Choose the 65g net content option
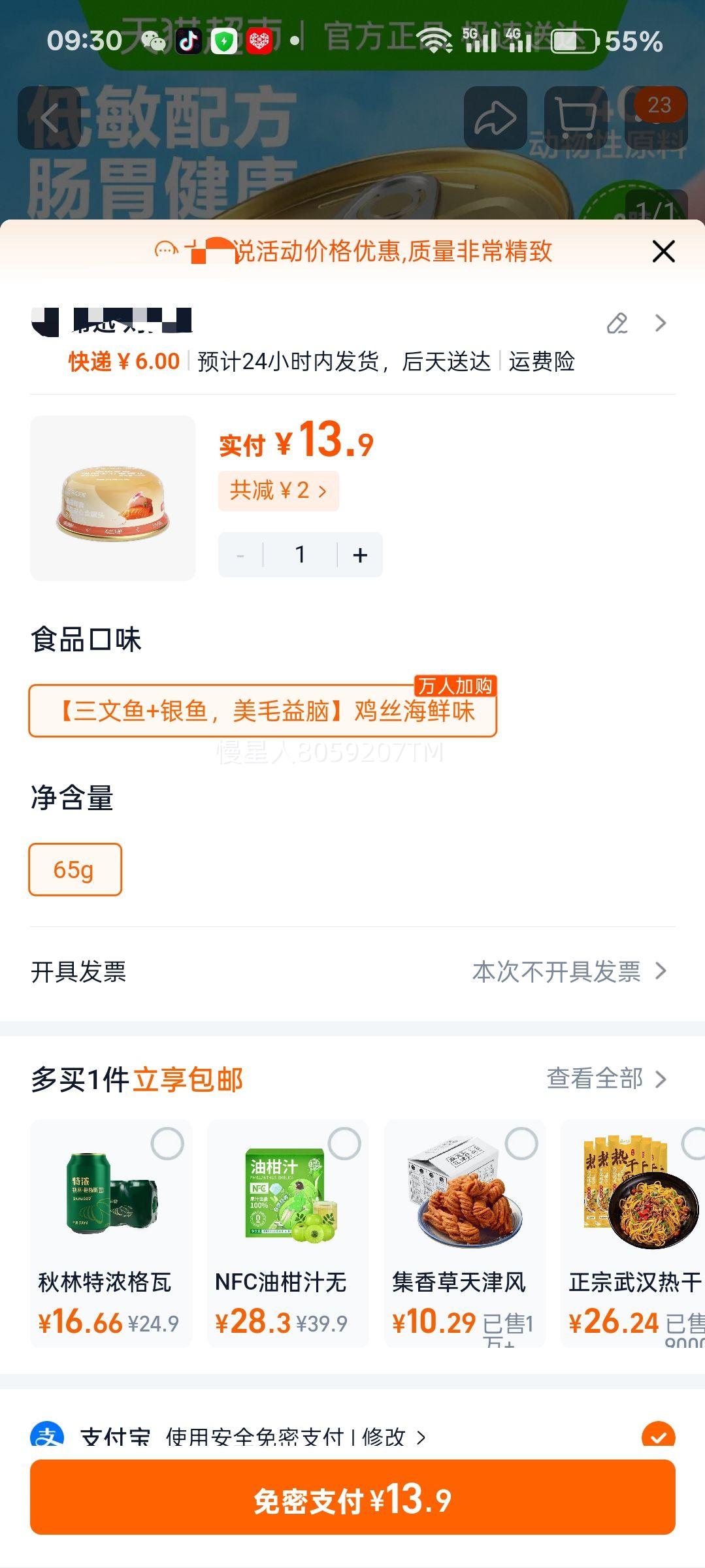This screenshot has height=1568, width=705. point(75,870)
